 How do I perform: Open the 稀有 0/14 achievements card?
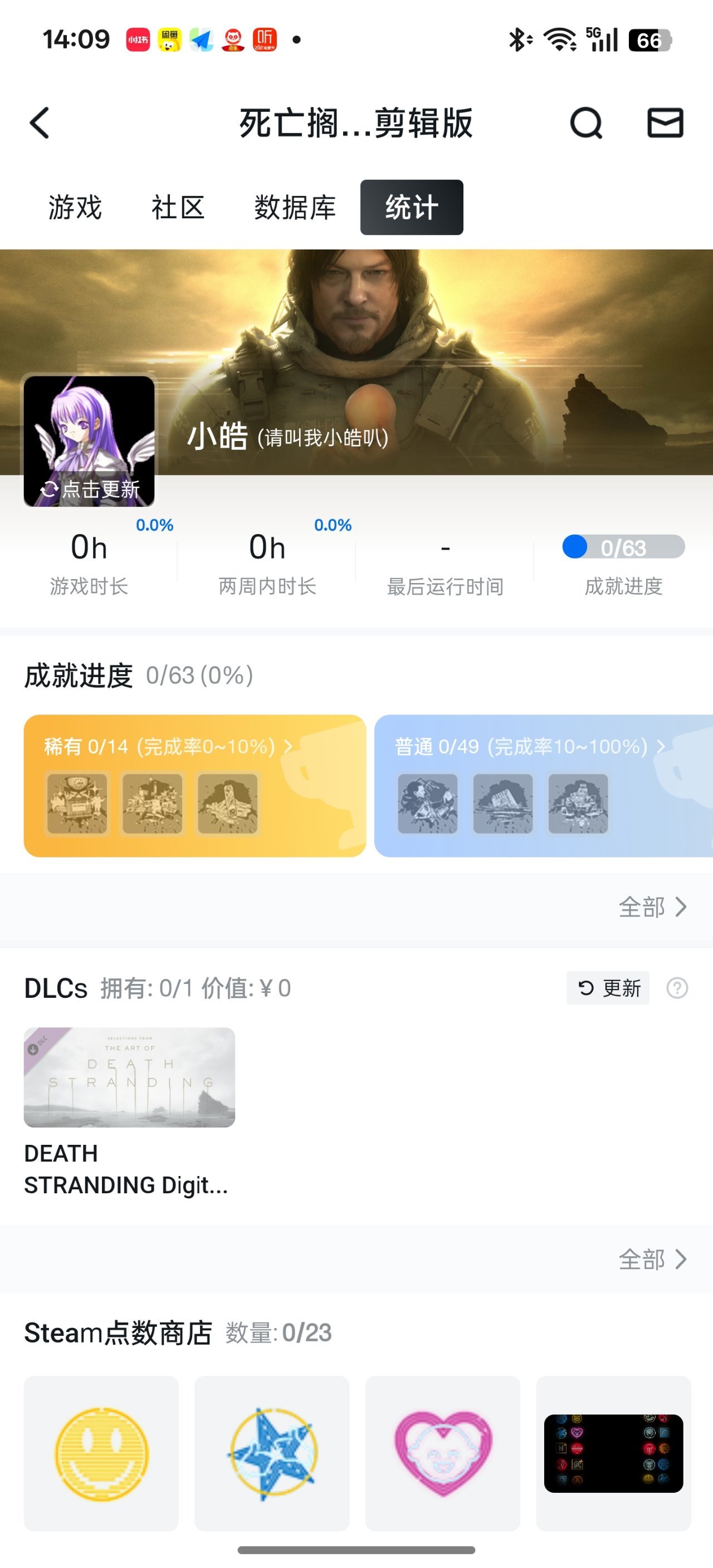pyautogui.click(x=195, y=785)
